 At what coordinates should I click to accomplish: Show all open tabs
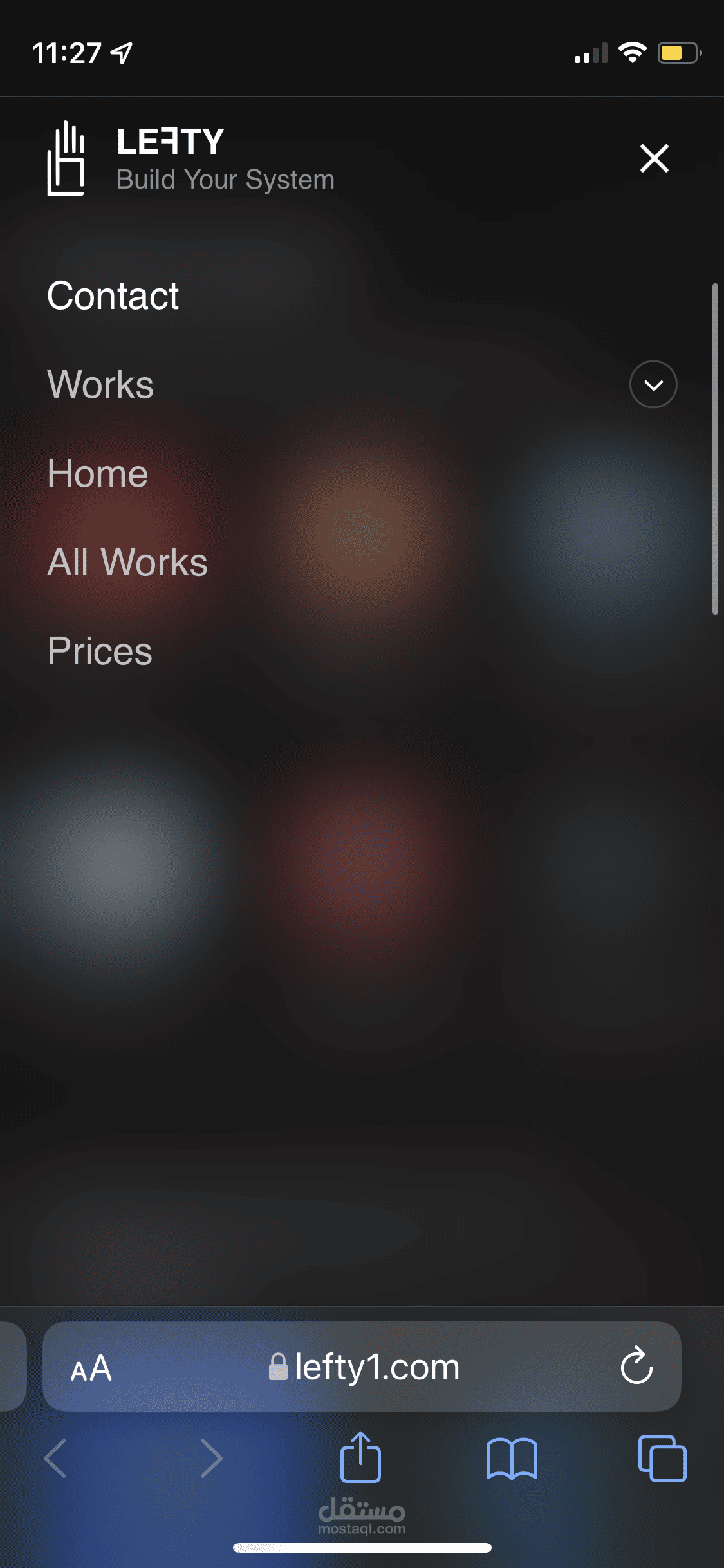pyautogui.click(x=662, y=1458)
